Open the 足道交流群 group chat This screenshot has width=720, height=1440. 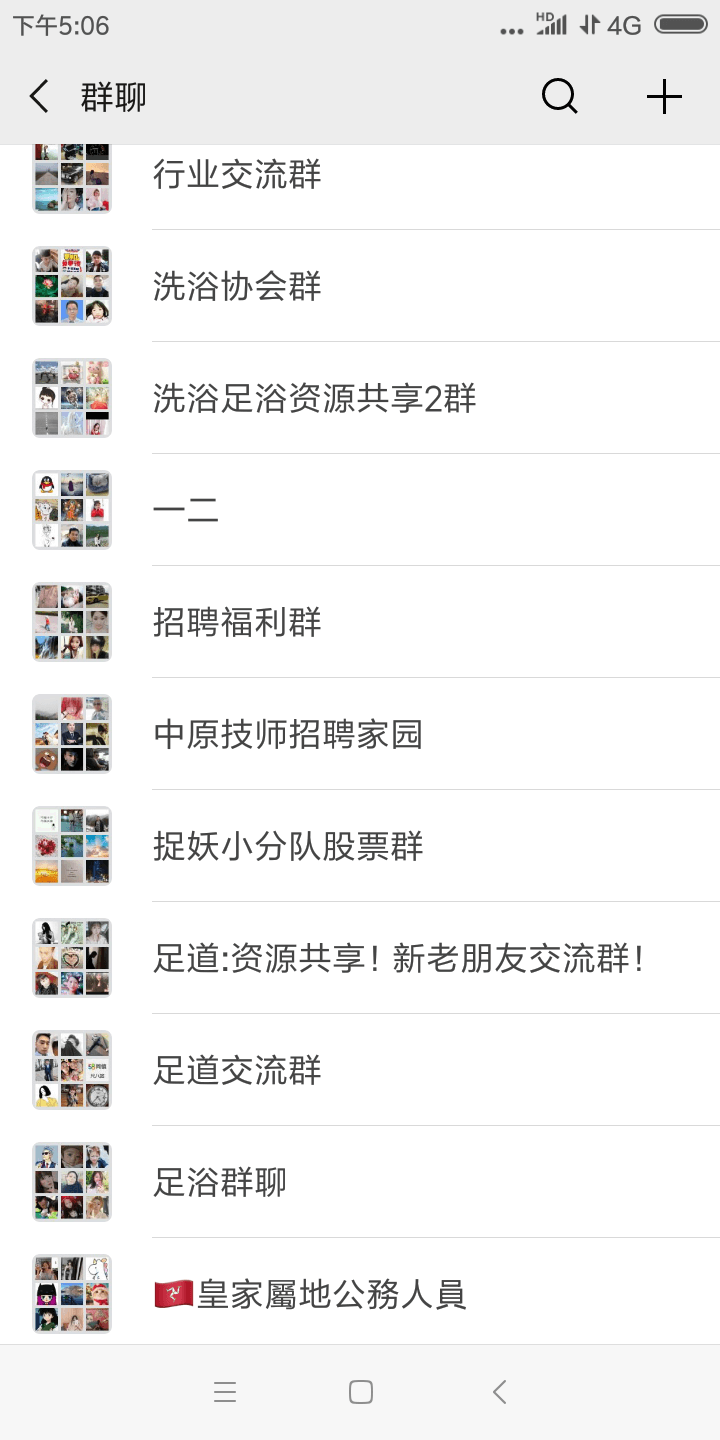(x=237, y=1071)
